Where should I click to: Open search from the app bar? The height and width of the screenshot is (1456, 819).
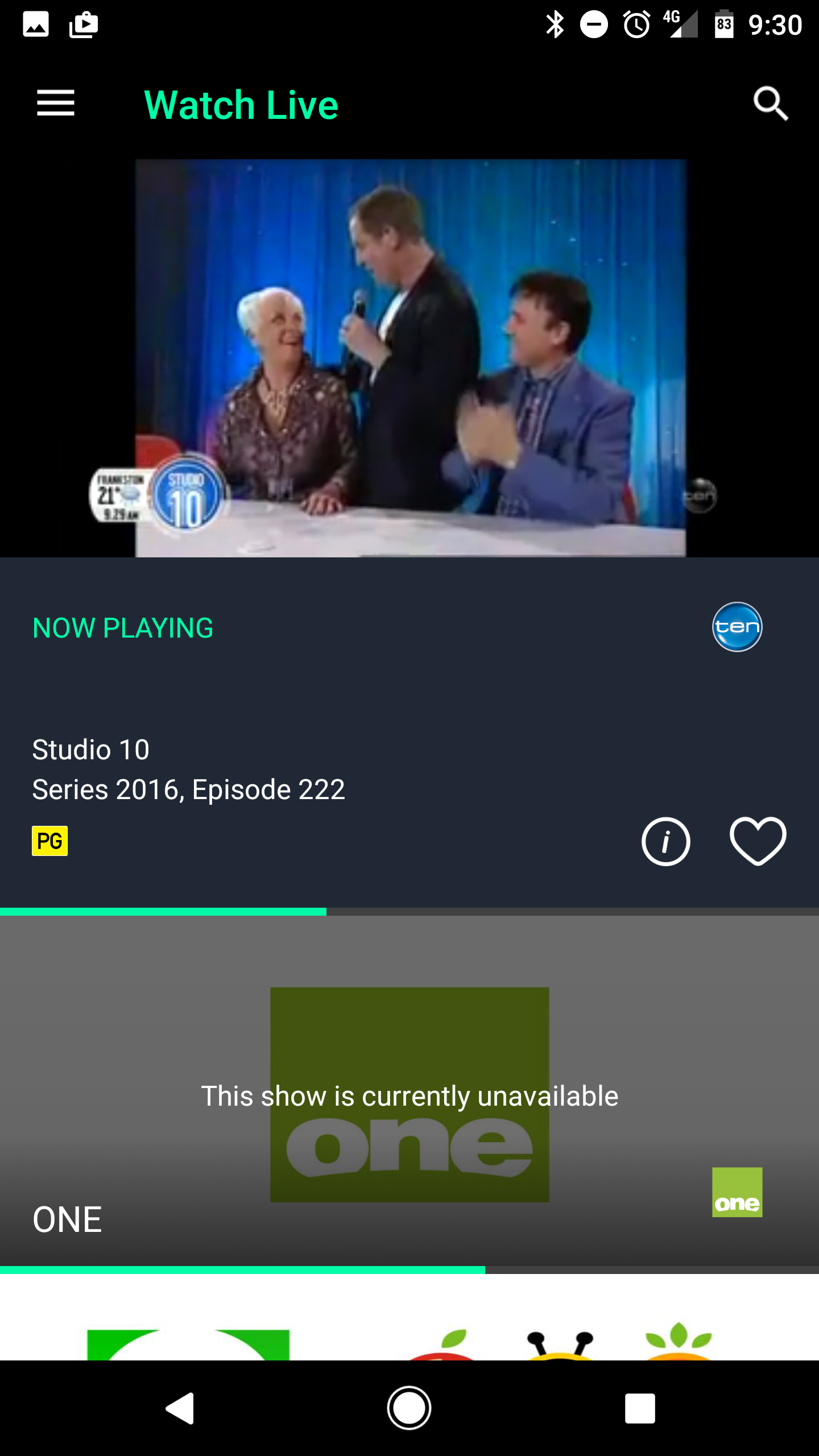click(771, 104)
